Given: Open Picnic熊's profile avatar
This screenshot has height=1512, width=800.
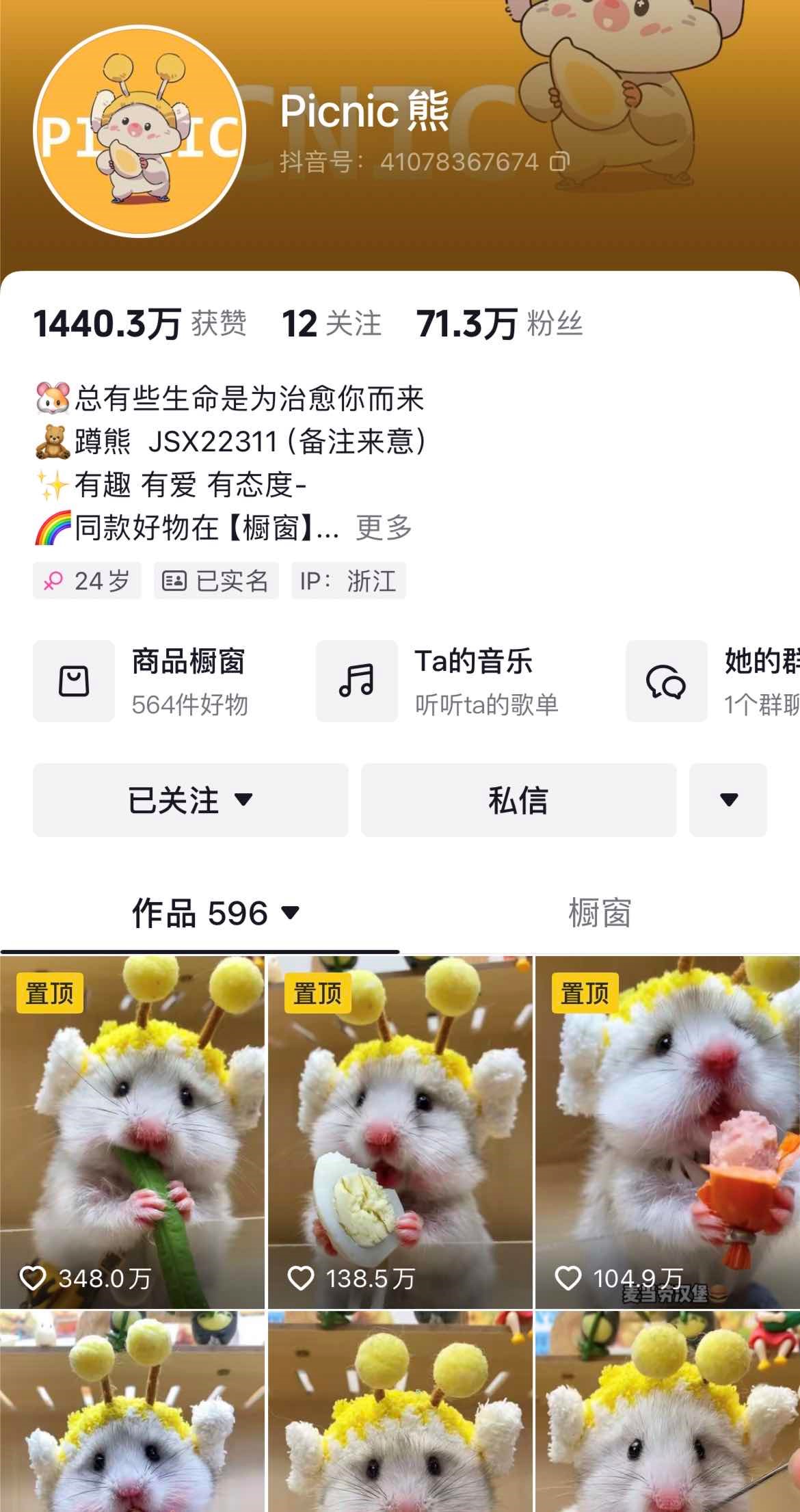Looking at the screenshot, I should click(x=139, y=132).
